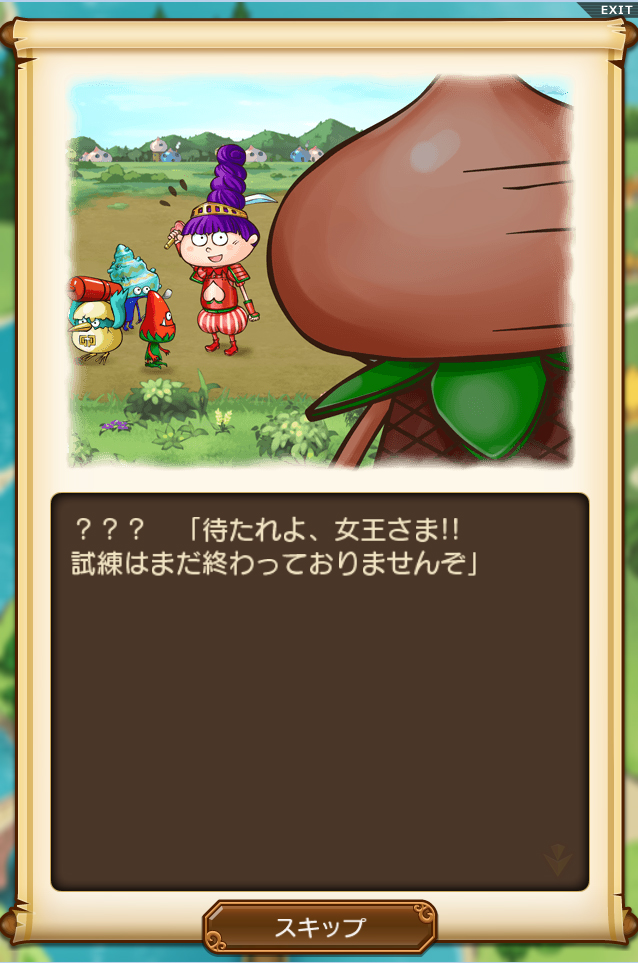The image size is (638, 963).
Task: Advance the dialogue with the arrow indicator
Action: pyautogui.click(x=557, y=860)
